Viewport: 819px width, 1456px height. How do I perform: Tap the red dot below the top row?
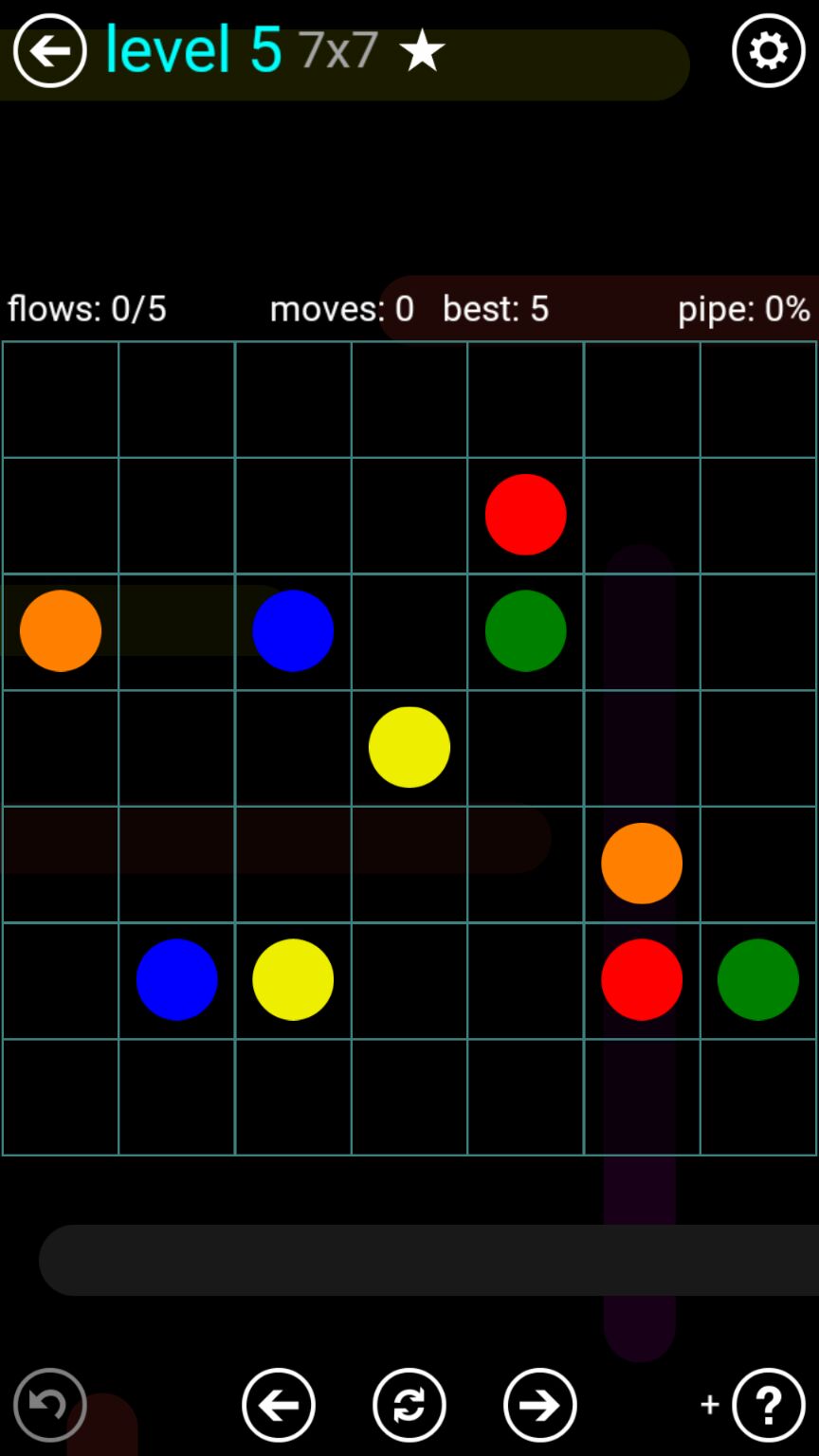tap(525, 515)
